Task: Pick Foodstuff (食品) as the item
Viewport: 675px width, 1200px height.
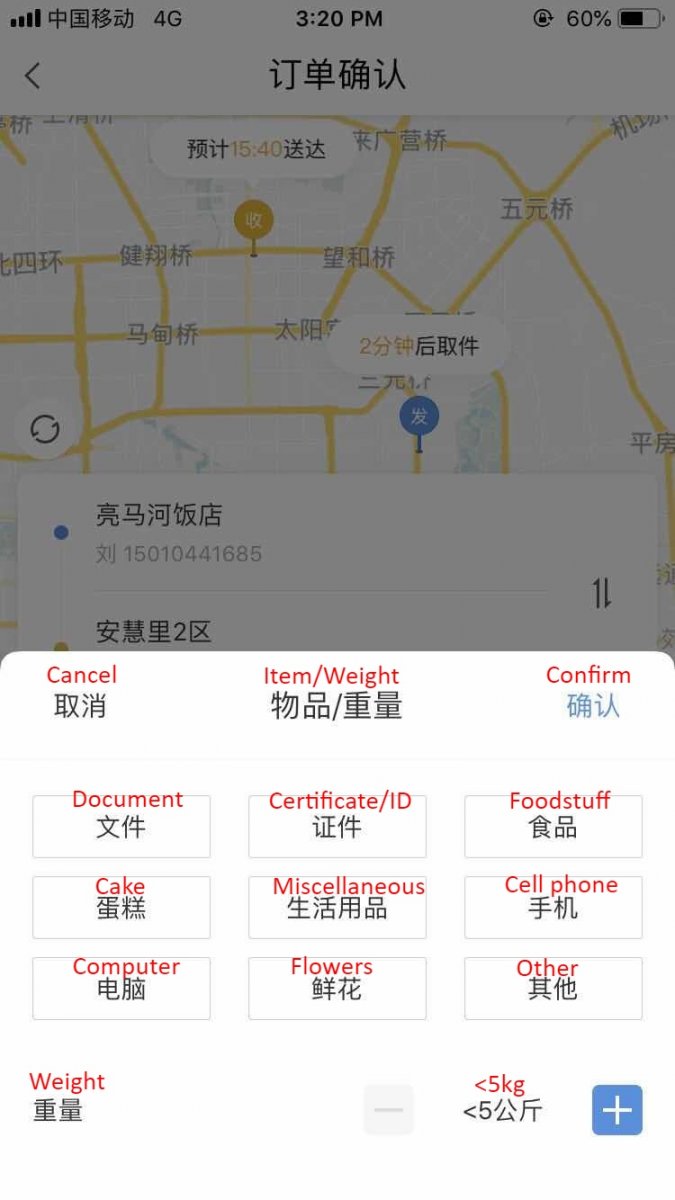Action: 553,827
